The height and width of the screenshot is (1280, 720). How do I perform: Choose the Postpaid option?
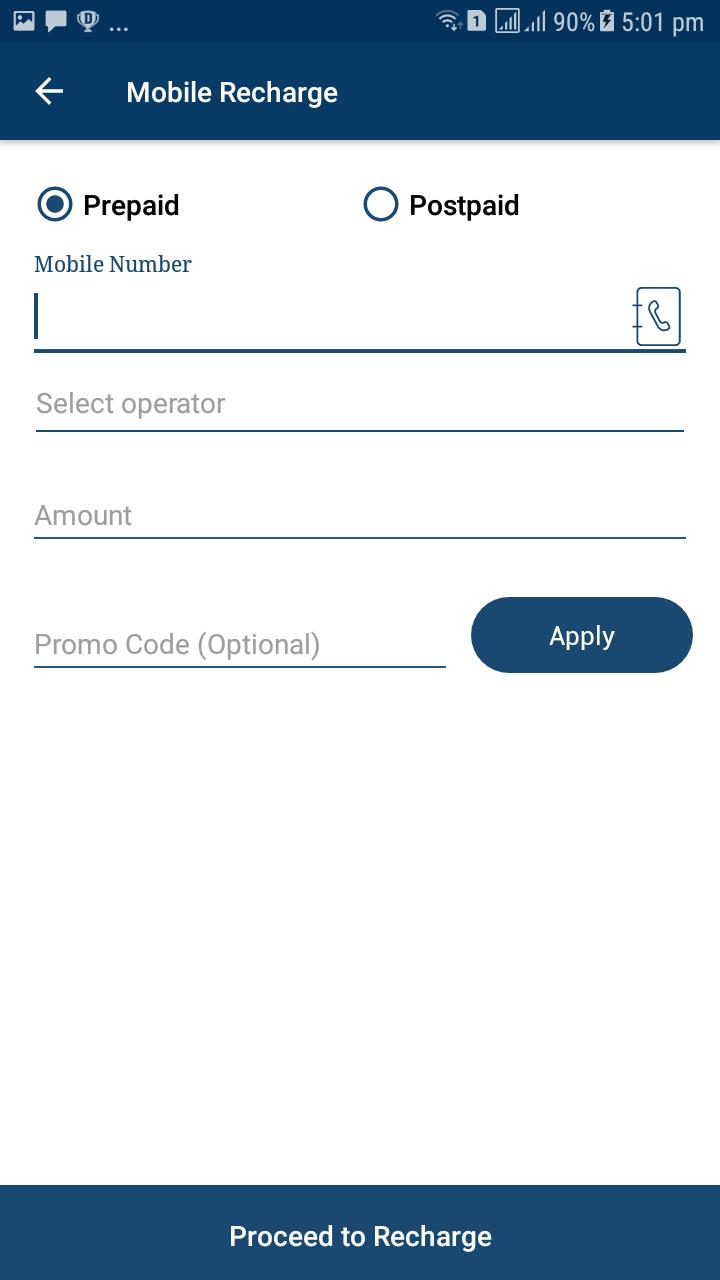381,205
